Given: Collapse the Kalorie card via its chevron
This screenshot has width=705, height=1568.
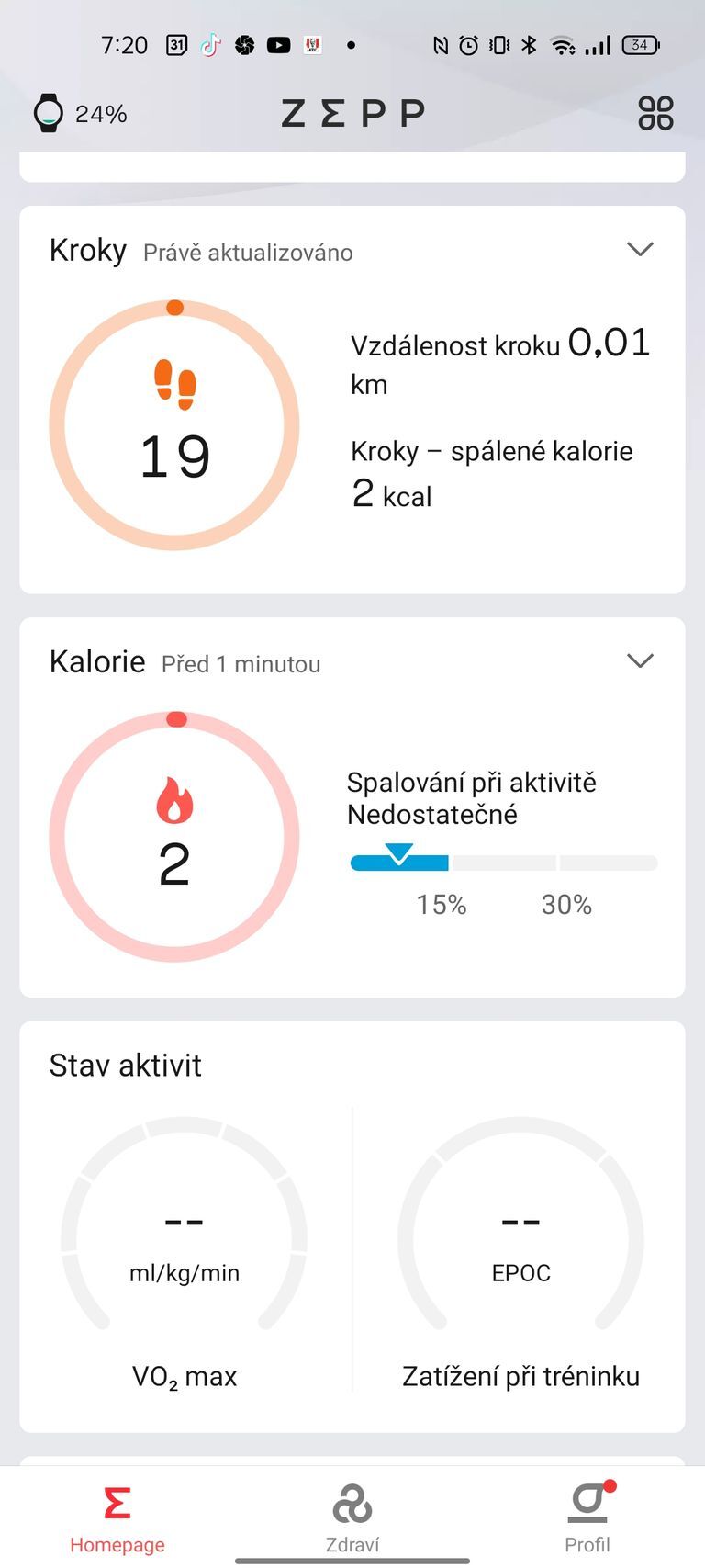Looking at the screenshot, I should [641, 660].
